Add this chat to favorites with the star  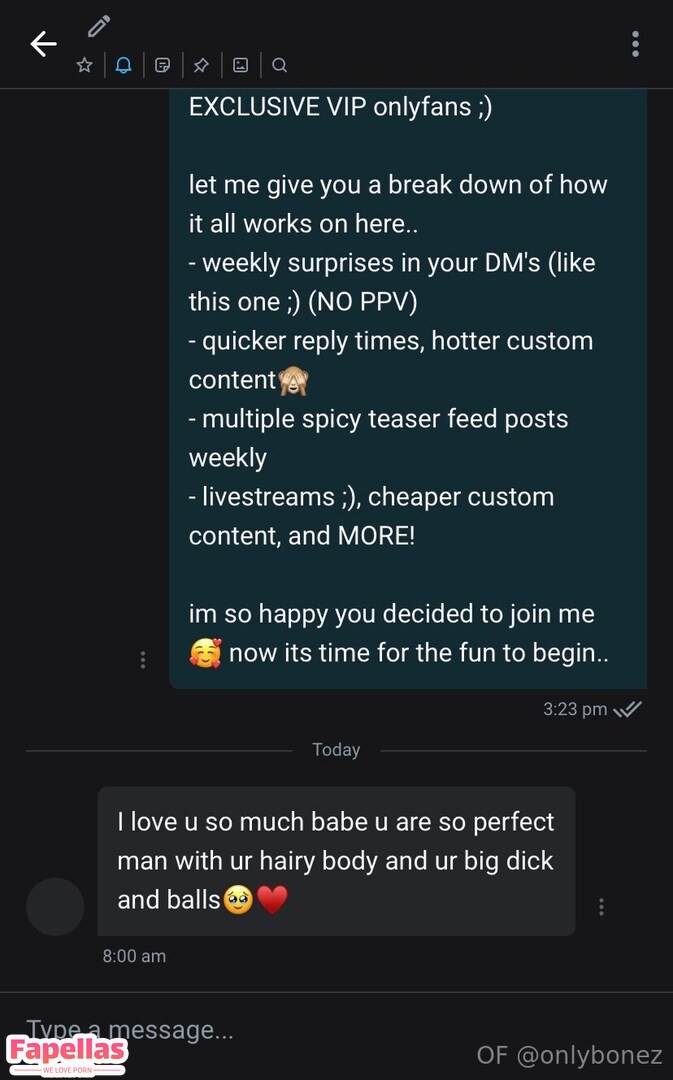click(85, 65)
